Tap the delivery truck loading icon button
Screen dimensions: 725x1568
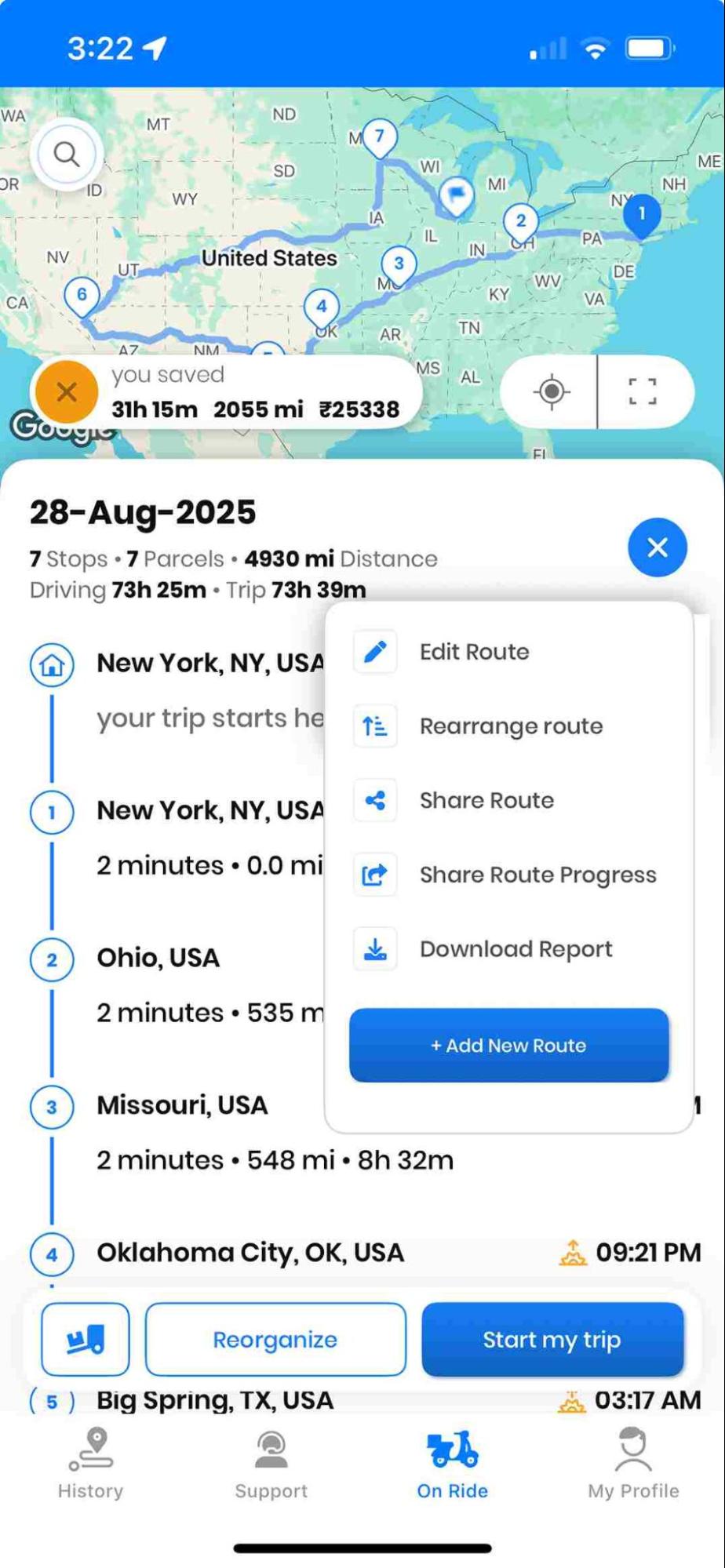[85, 1340]
